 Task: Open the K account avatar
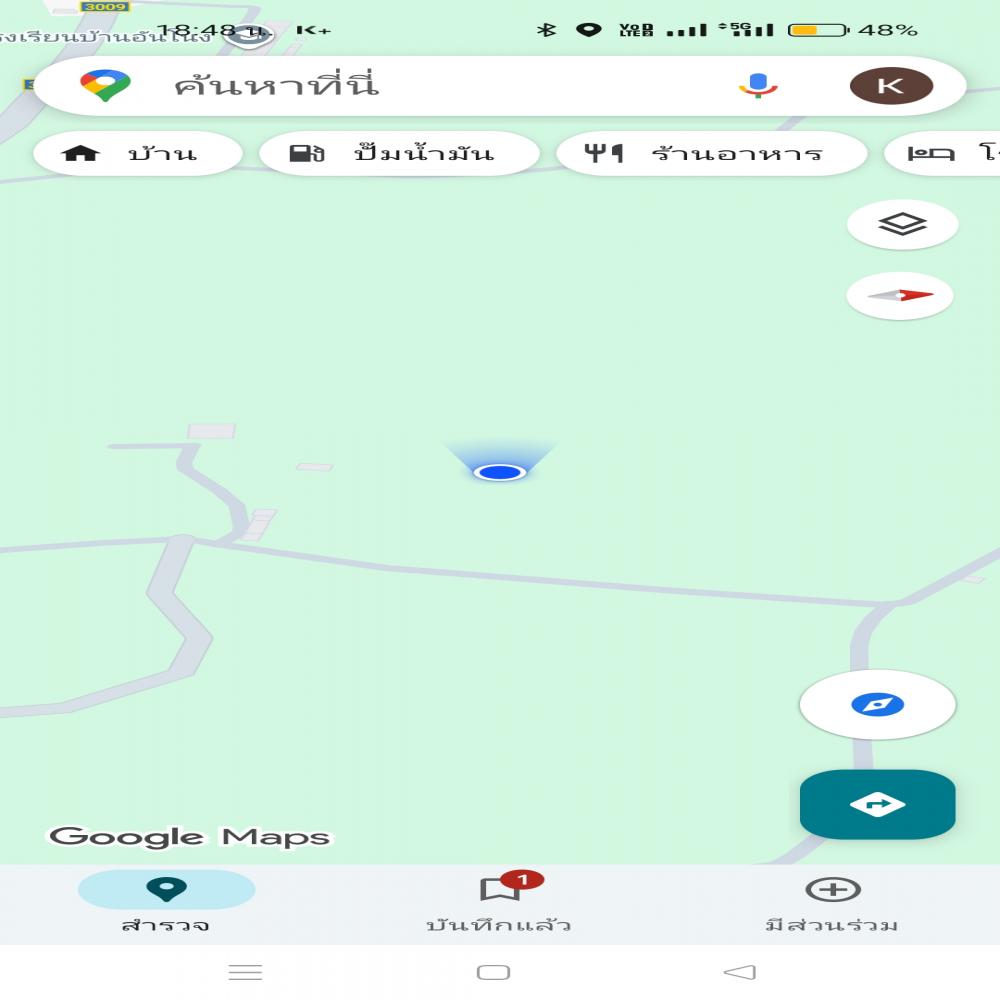pos(890,86)
